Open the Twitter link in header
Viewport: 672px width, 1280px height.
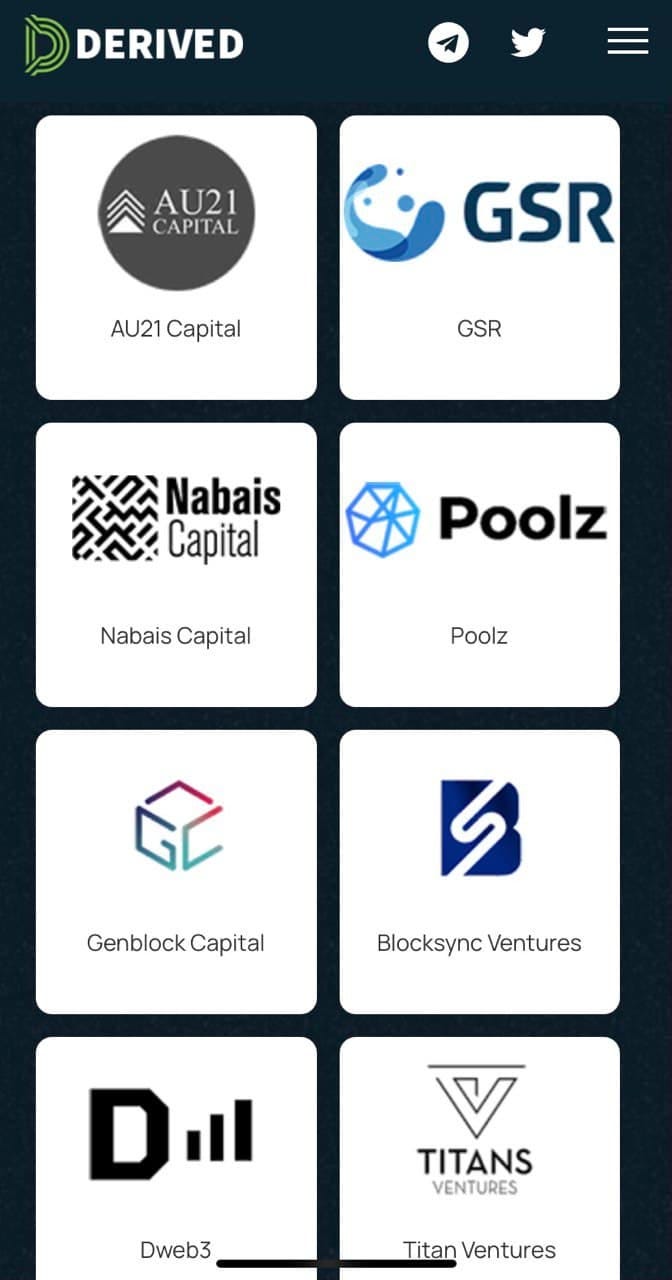(528, 42)
